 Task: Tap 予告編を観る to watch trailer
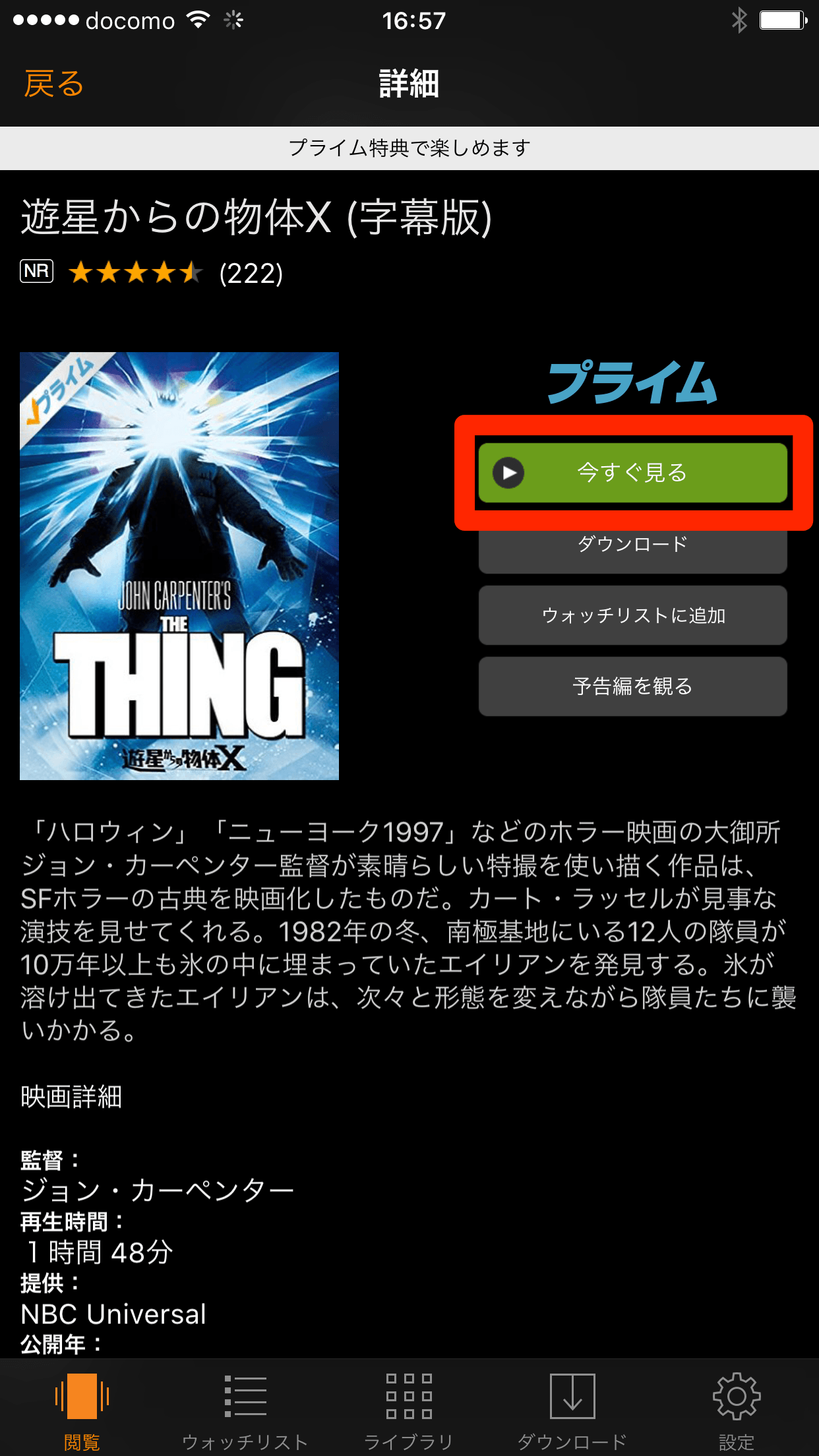[632, 686]
